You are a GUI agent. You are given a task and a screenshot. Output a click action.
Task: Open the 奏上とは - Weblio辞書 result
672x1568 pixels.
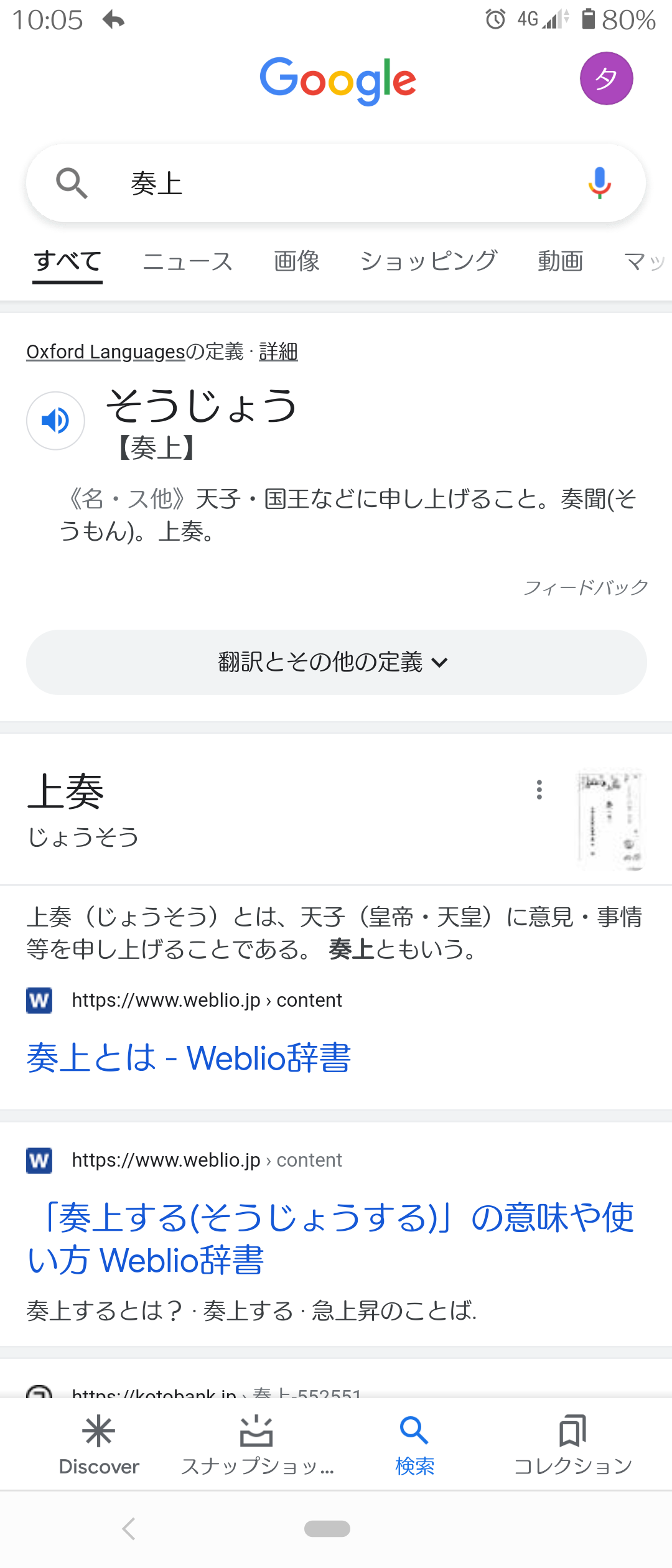pos(189,1058)
